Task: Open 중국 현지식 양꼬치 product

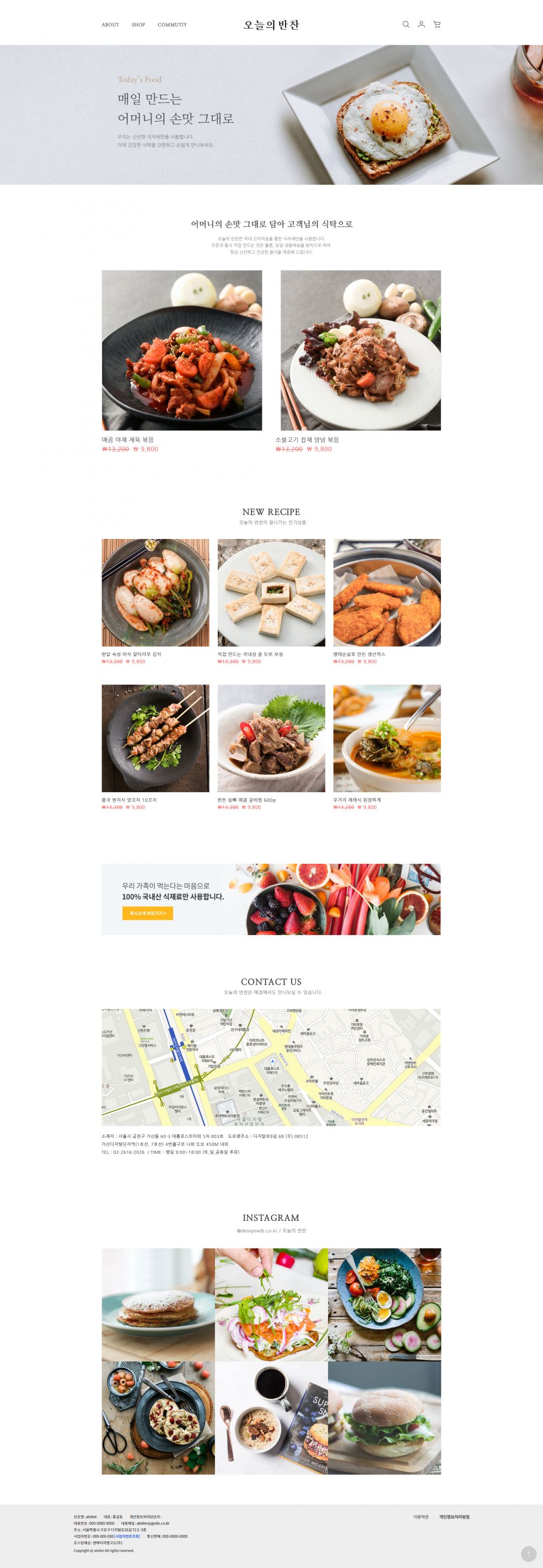Action: pos(155,738)
